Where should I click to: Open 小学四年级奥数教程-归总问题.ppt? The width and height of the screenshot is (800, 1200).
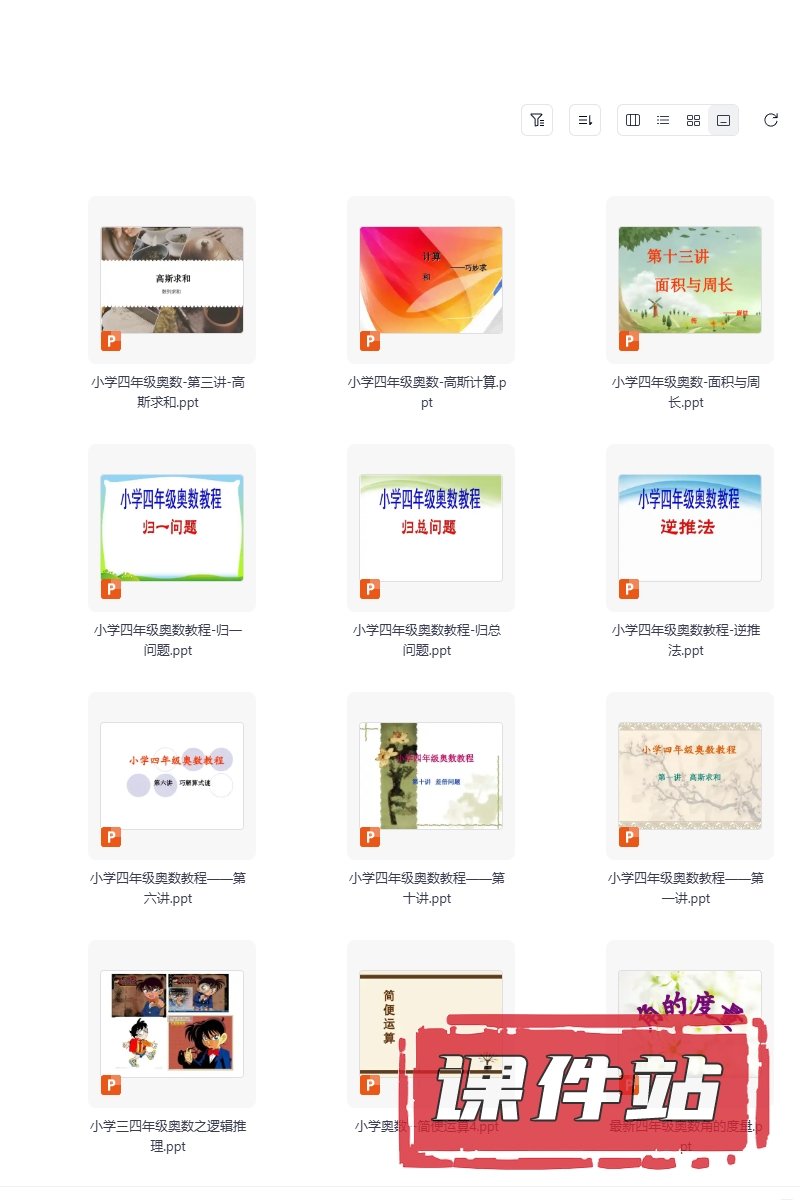tap(431, 528)
